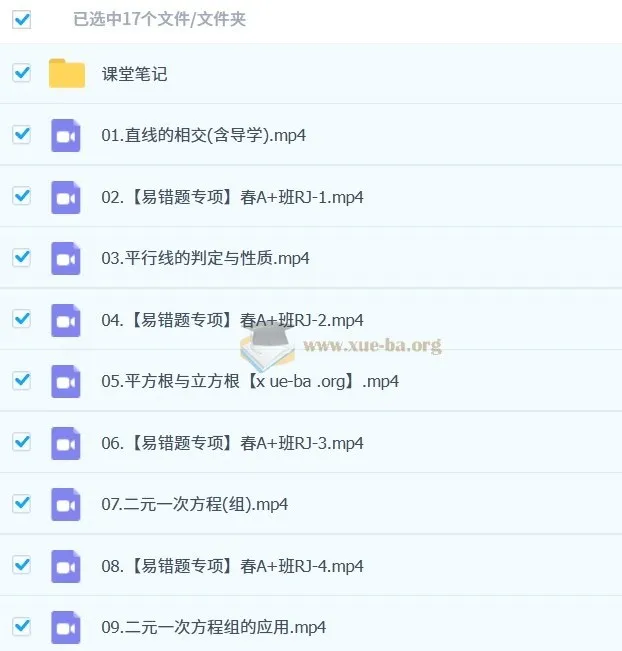The width and height of the screenshot is (622, 651).
Task: Open 04.【易错题专项】春A+班RJ-2.mp4
Action: (232, 320)
